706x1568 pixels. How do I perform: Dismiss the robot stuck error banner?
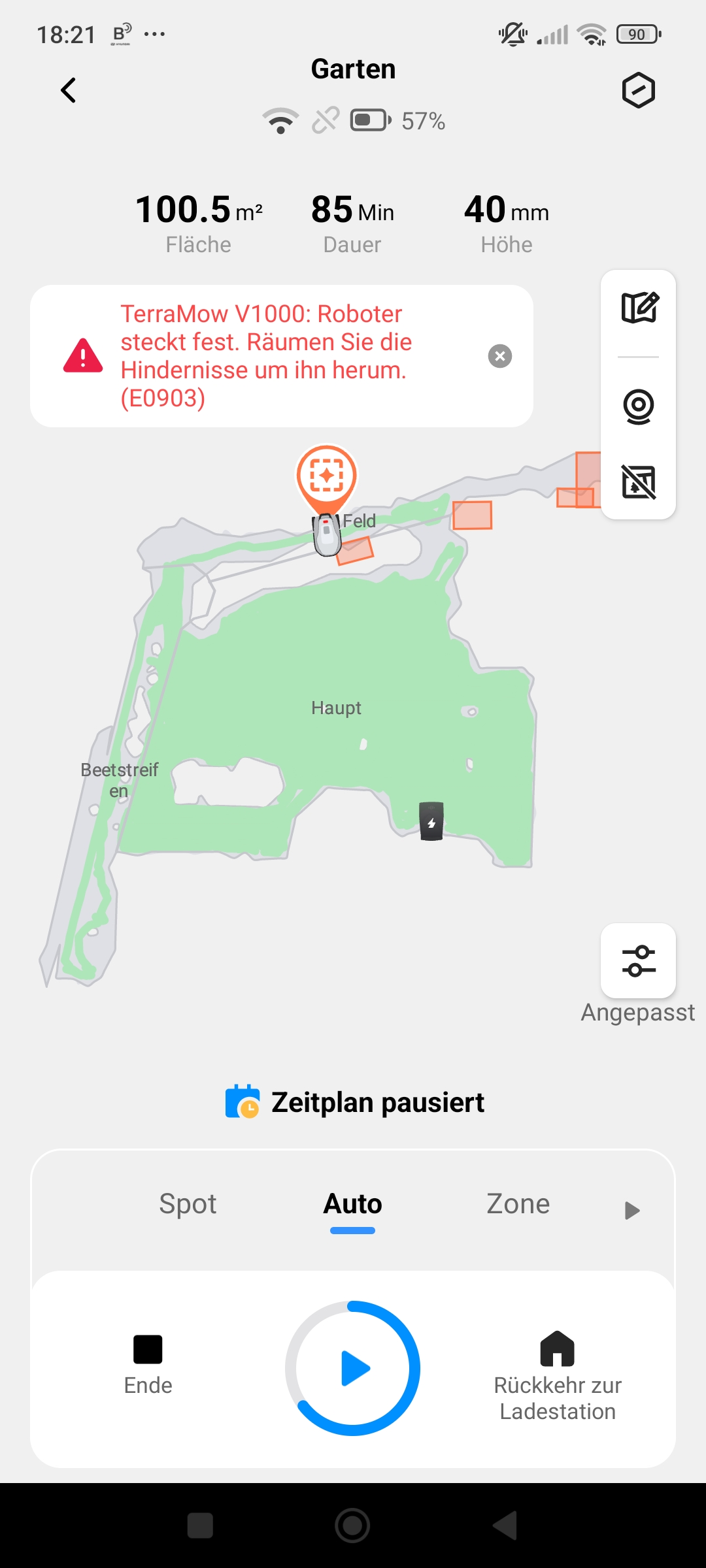coord(500,356)
